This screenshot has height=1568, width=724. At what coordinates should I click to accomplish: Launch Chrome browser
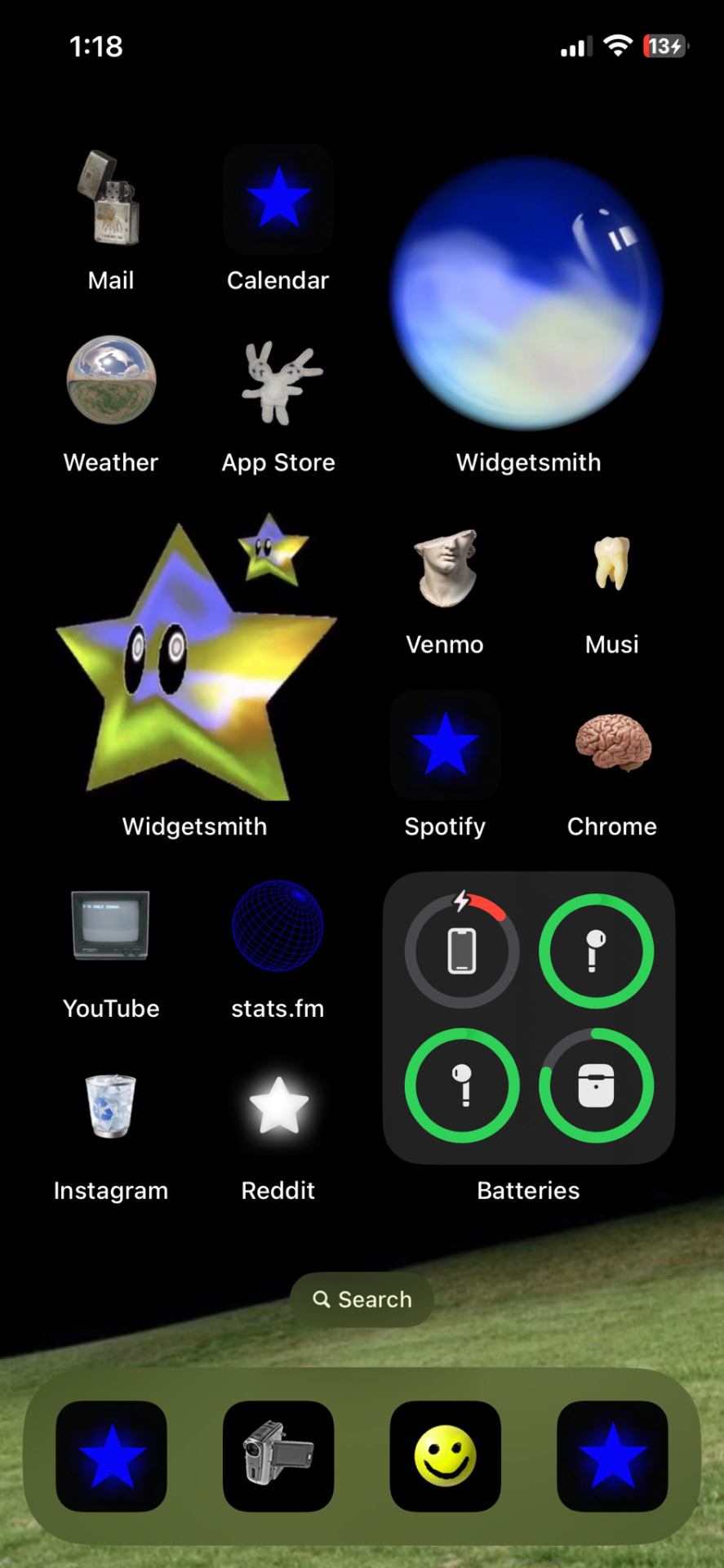tap(612, 743)
